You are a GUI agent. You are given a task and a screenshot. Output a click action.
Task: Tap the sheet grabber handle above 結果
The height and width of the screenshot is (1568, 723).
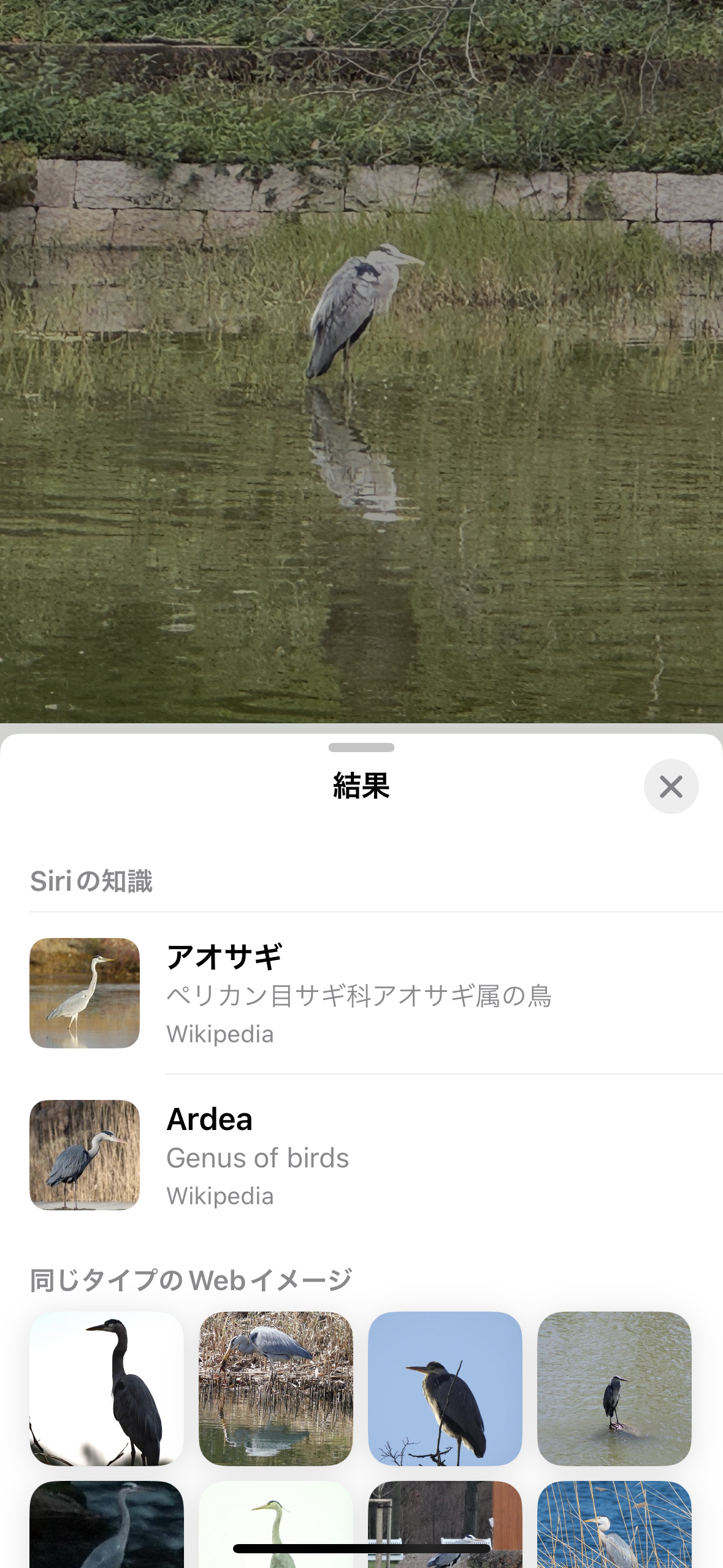click(x=361, y=747)
